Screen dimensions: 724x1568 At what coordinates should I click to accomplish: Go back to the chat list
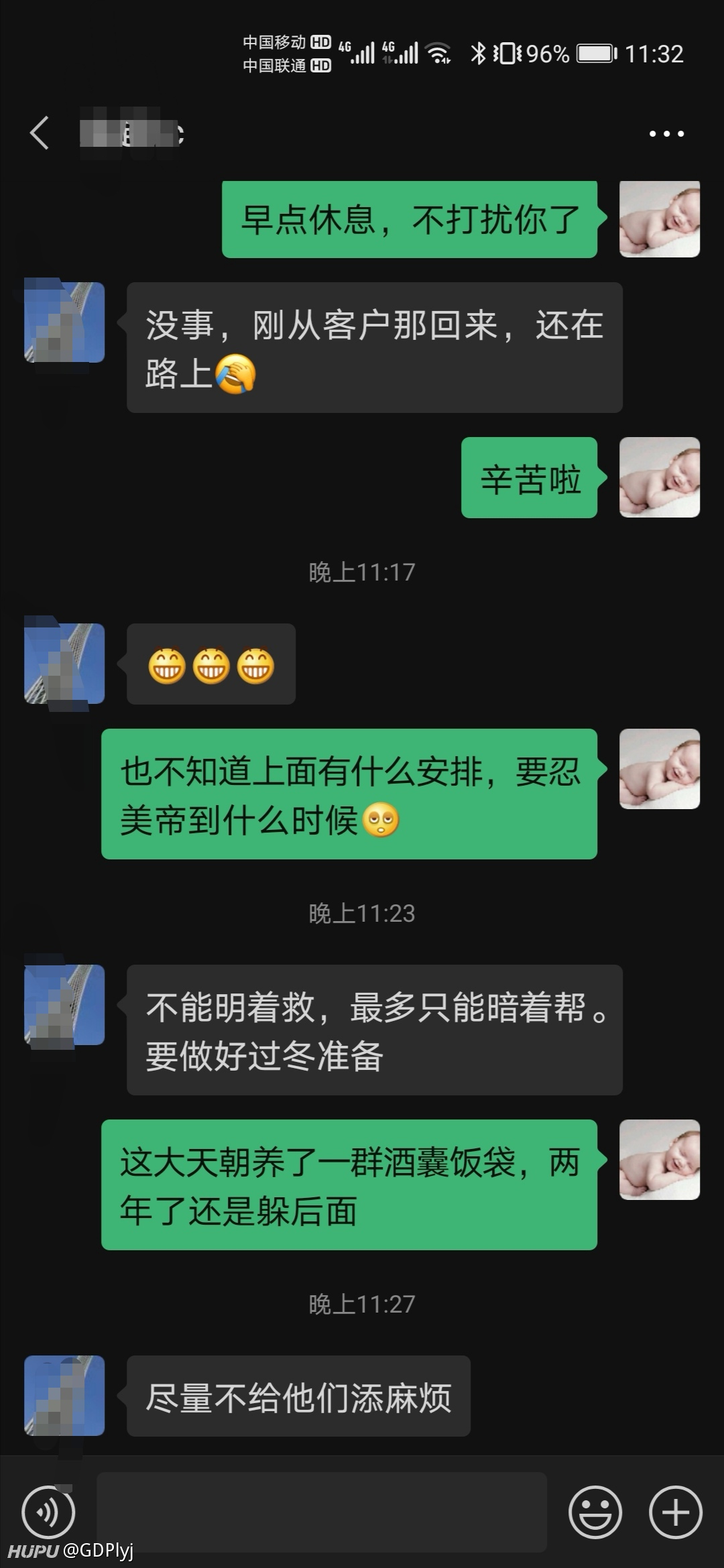tap(40, 132)
